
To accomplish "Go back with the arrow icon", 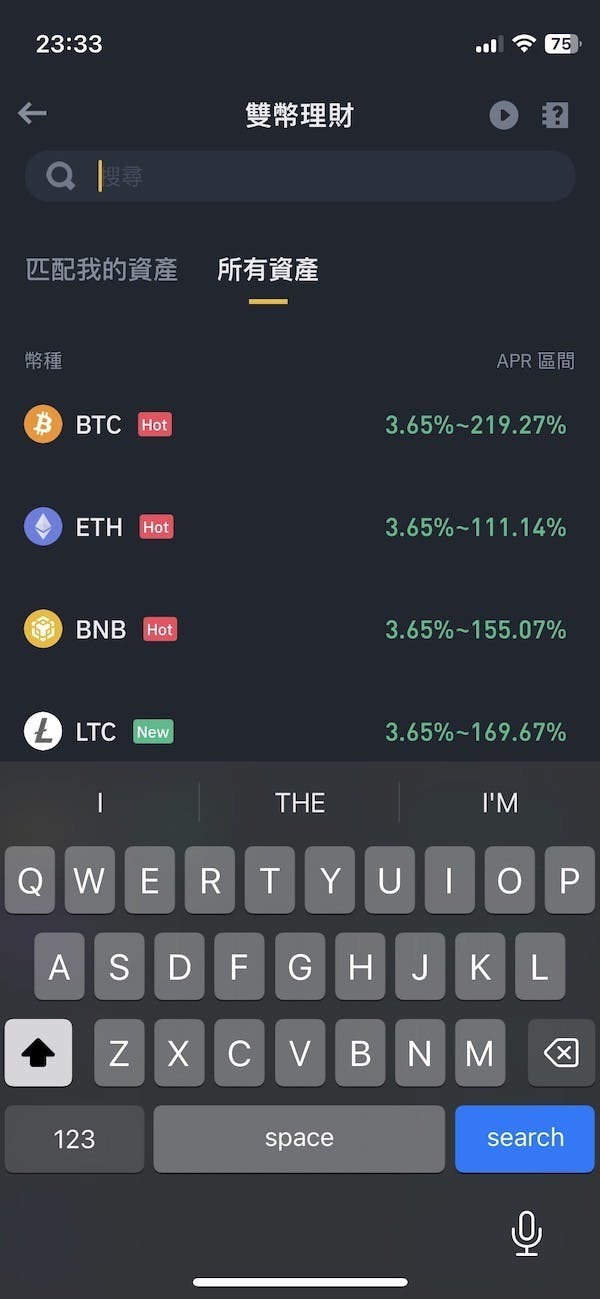I will click(x=33, y=114).
